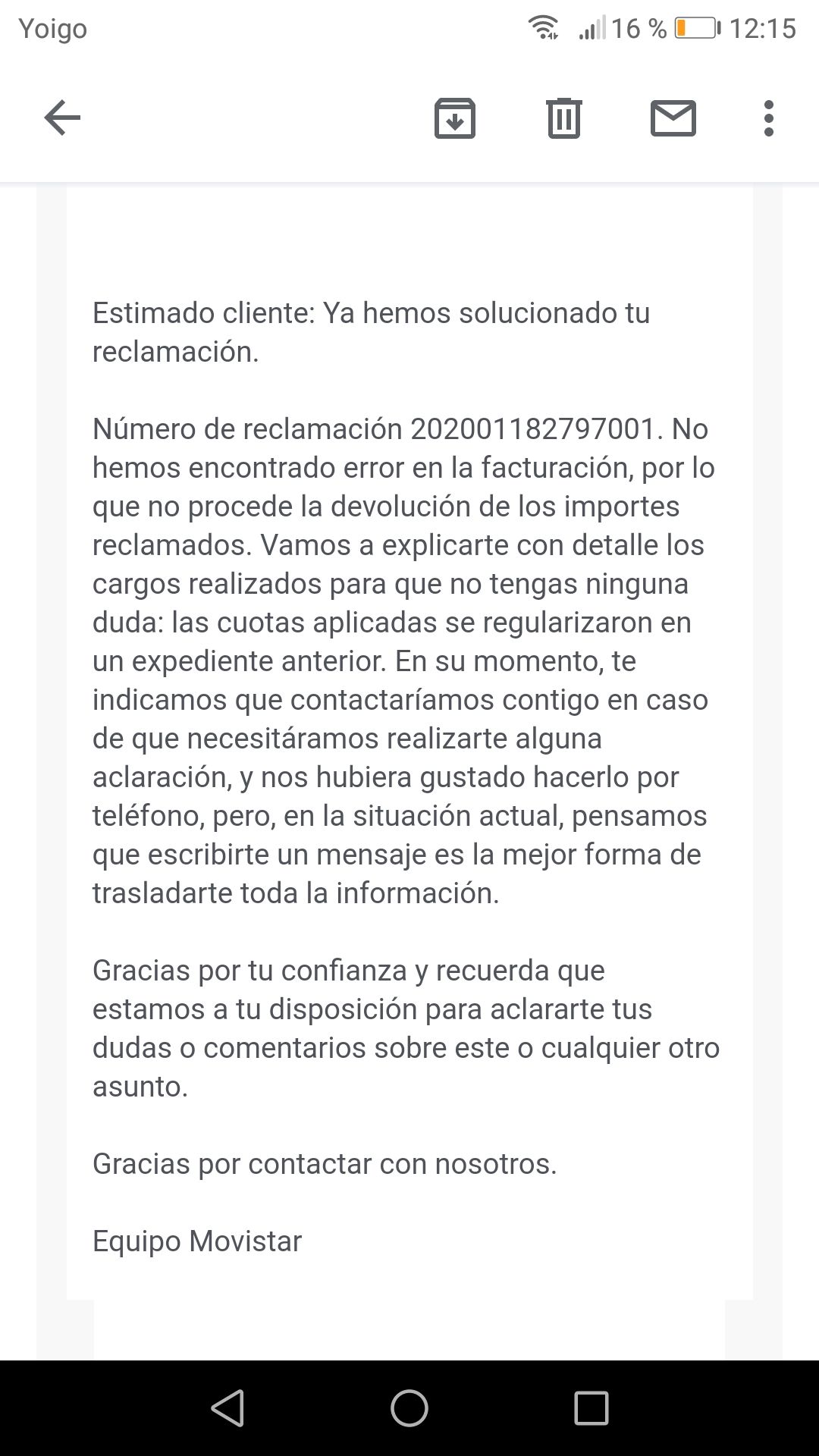Tap the back arrow to leave the email
Image resolution: width=819 pixels, height=1456 pixels.
[x=61, y=118]
